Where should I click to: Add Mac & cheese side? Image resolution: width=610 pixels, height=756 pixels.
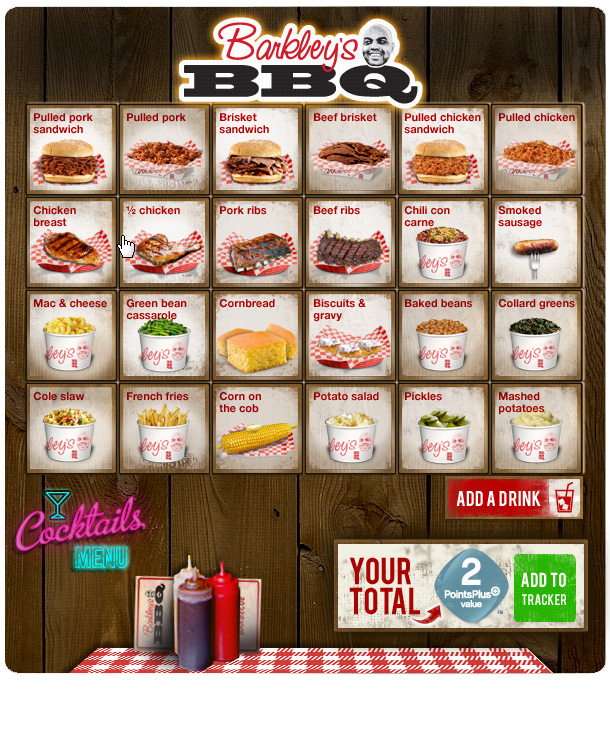(72, 334)
